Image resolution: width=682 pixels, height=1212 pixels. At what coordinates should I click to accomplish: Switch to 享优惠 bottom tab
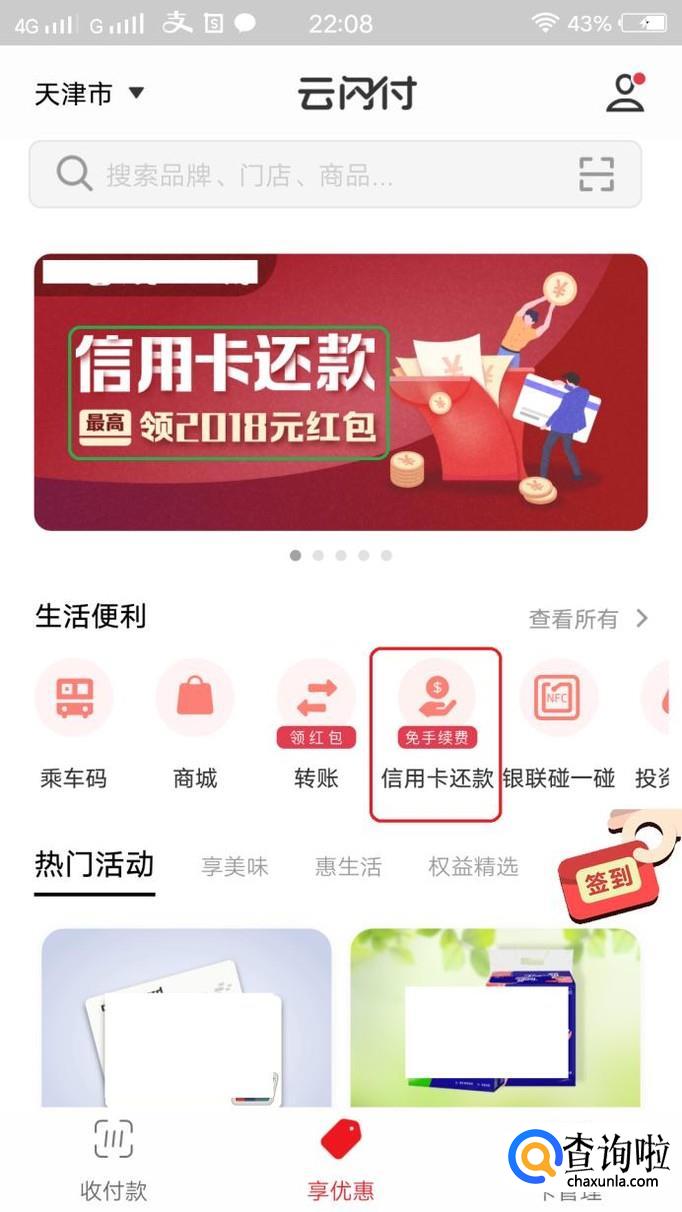click(341, 1160)
